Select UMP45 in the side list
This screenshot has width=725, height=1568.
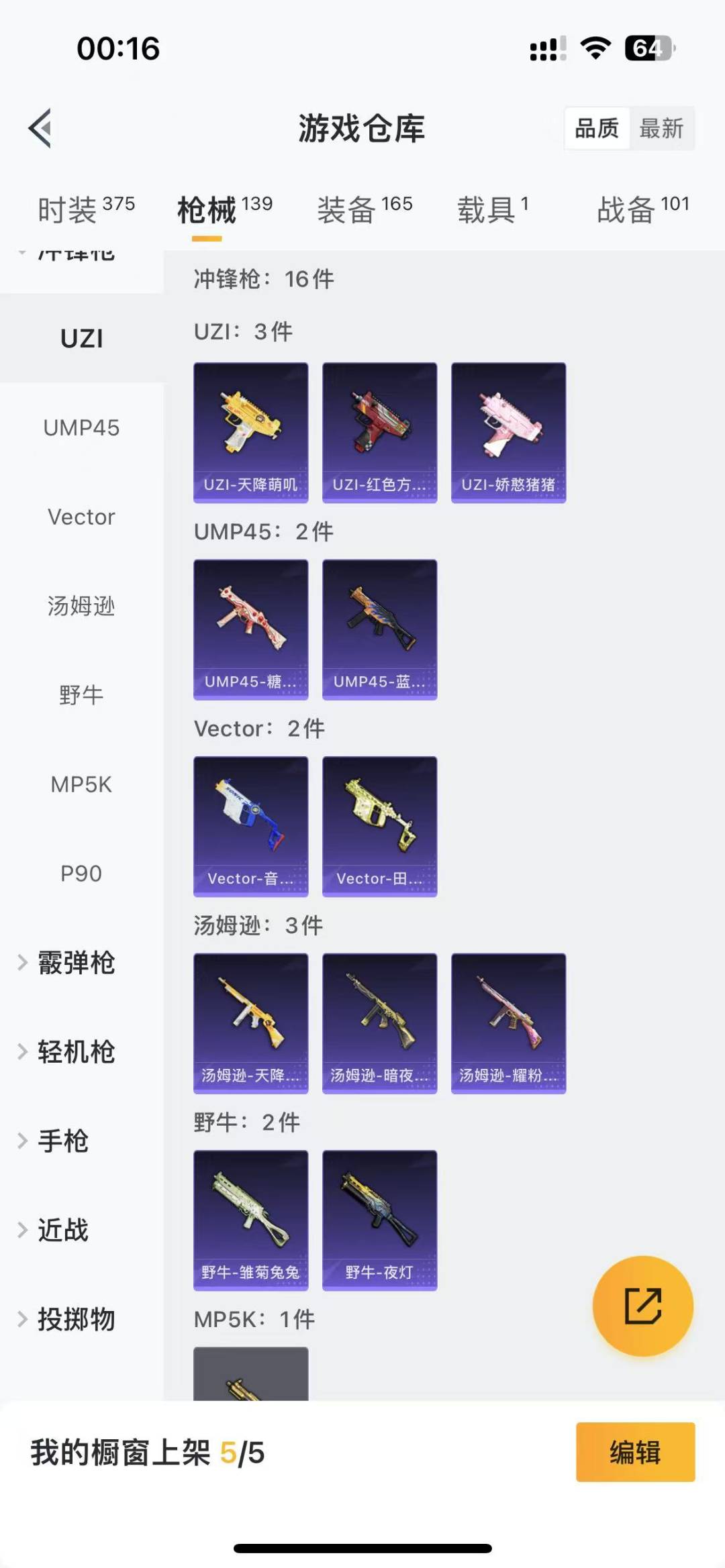[x=81, y=427]
